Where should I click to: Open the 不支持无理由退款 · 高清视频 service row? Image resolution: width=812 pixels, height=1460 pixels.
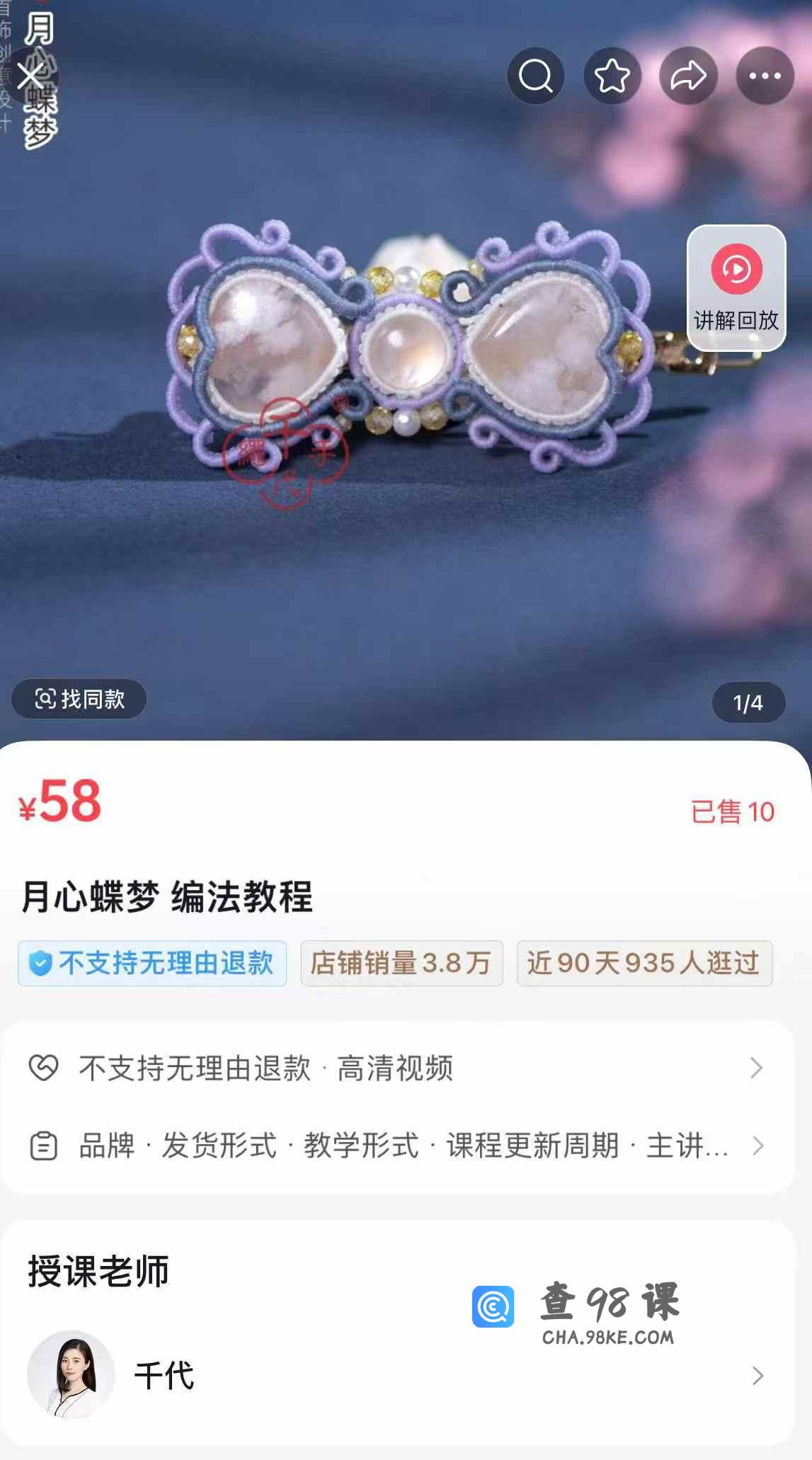tap(396, 1068)
